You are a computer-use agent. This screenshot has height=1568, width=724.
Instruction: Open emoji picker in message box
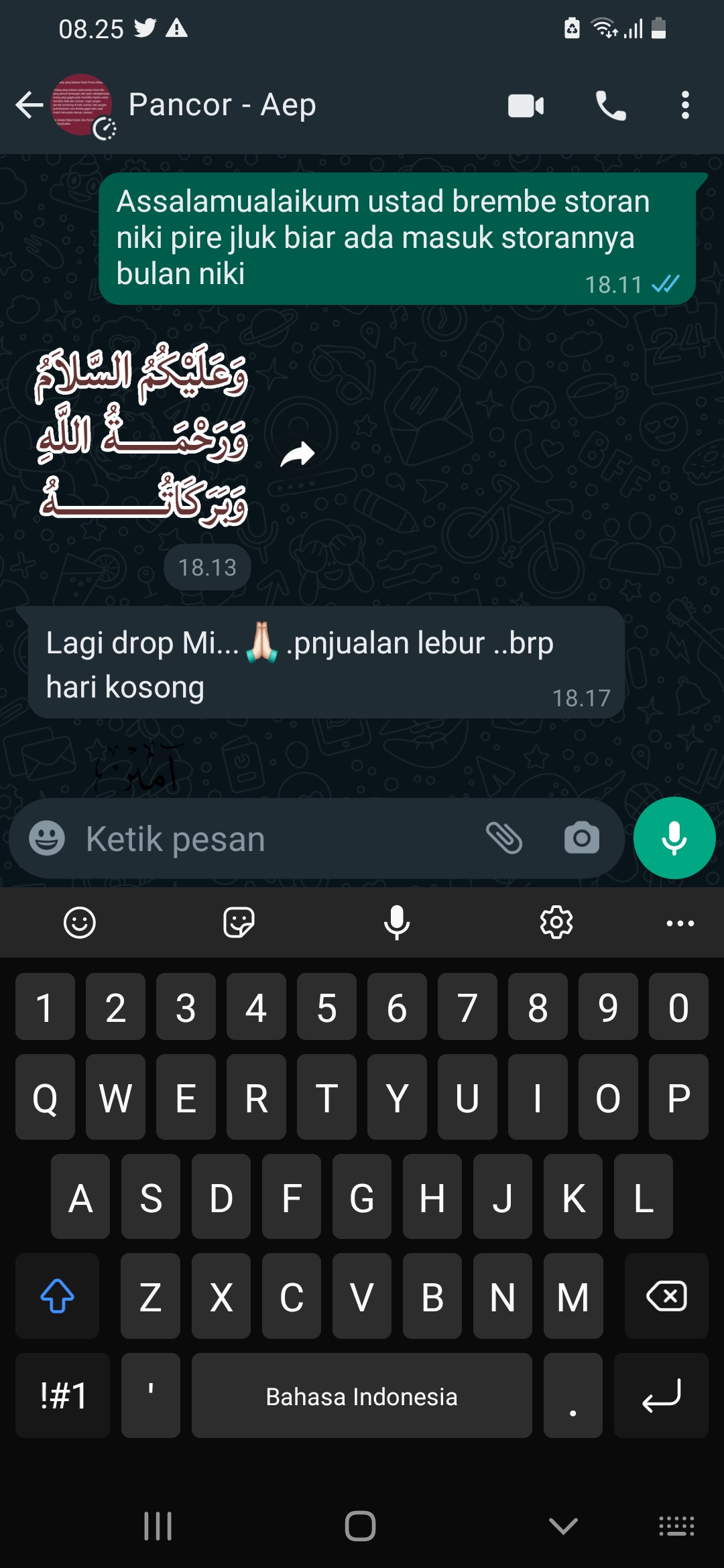click(47, 838)
